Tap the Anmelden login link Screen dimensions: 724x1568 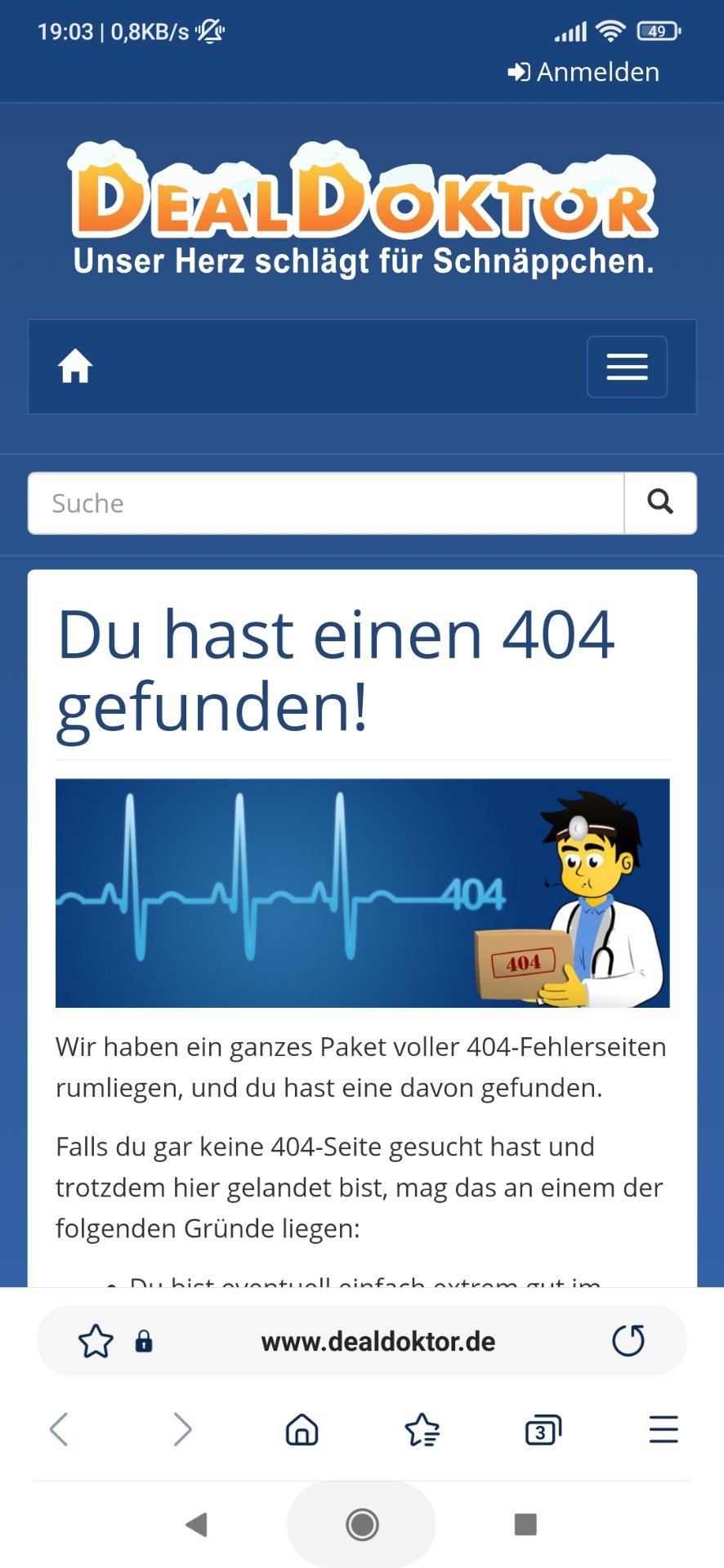click(x=583, y=72)
